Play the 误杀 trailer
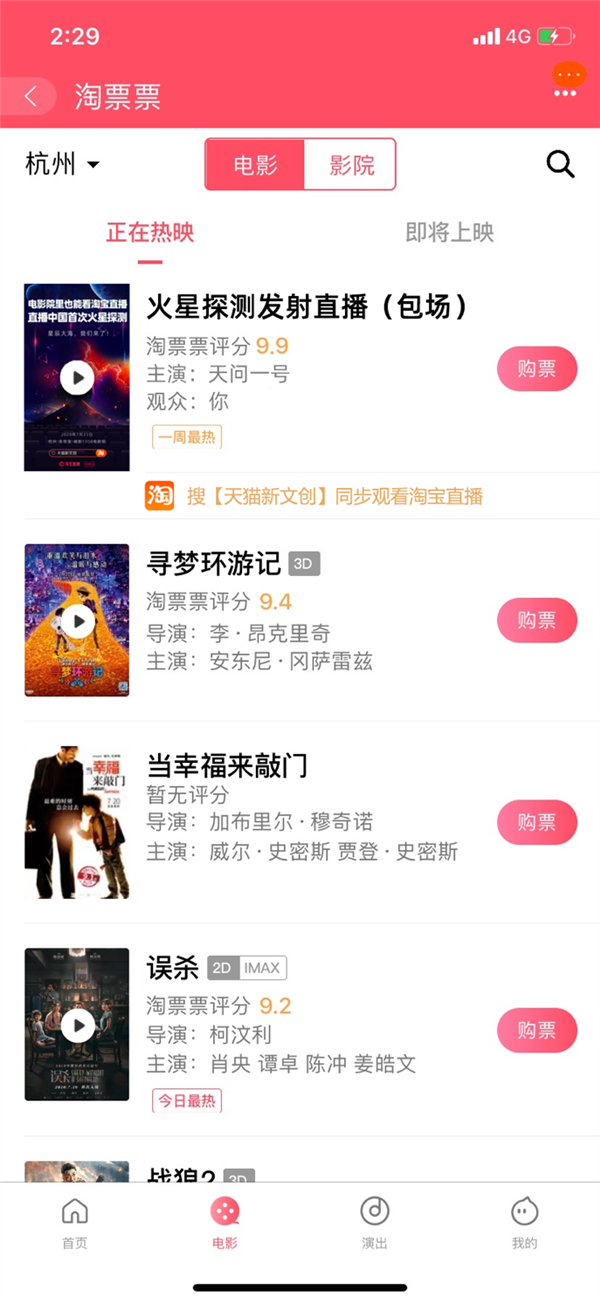600x1303 pixels. pyautogui.click(x=77, y=1025)
